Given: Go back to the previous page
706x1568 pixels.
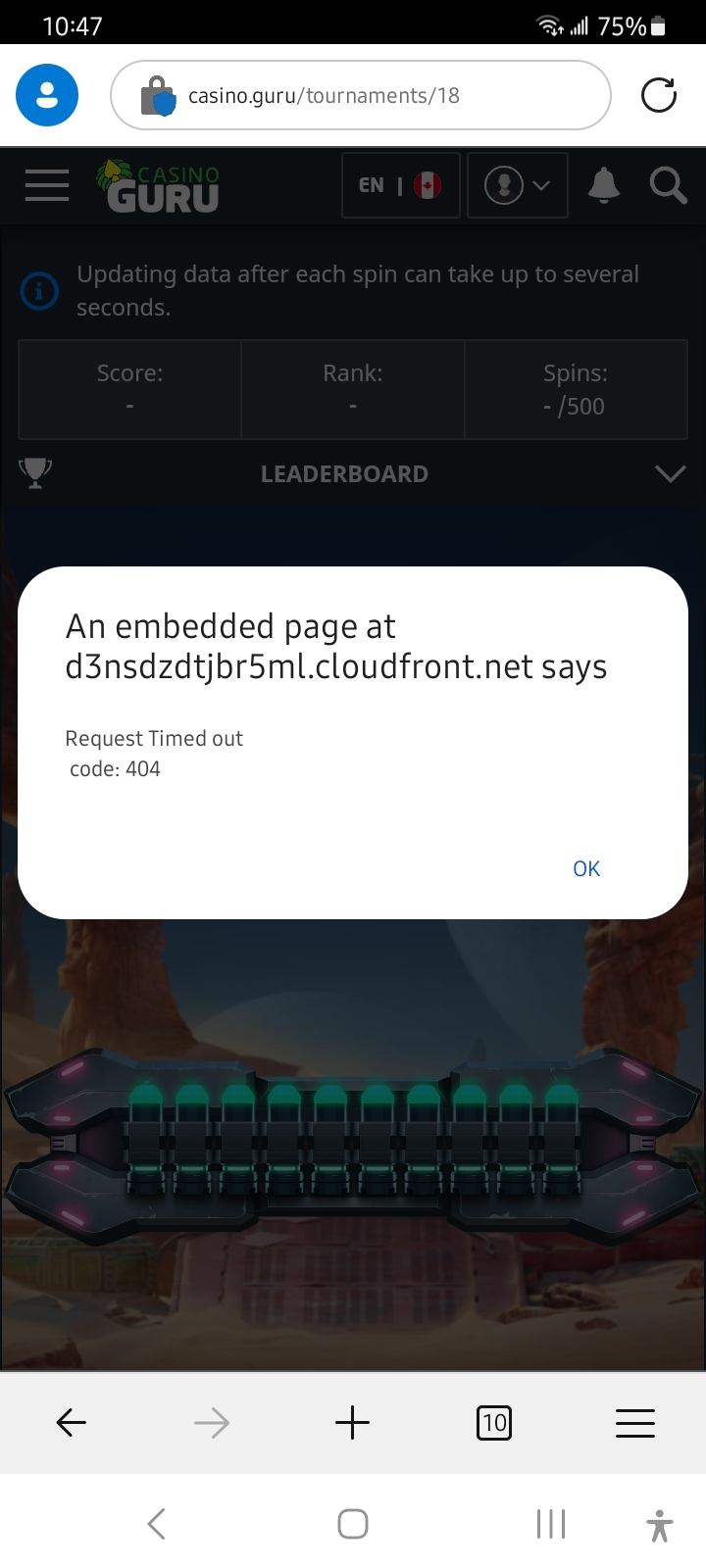Looking at the screenshot, I should tap(72, 1422).
